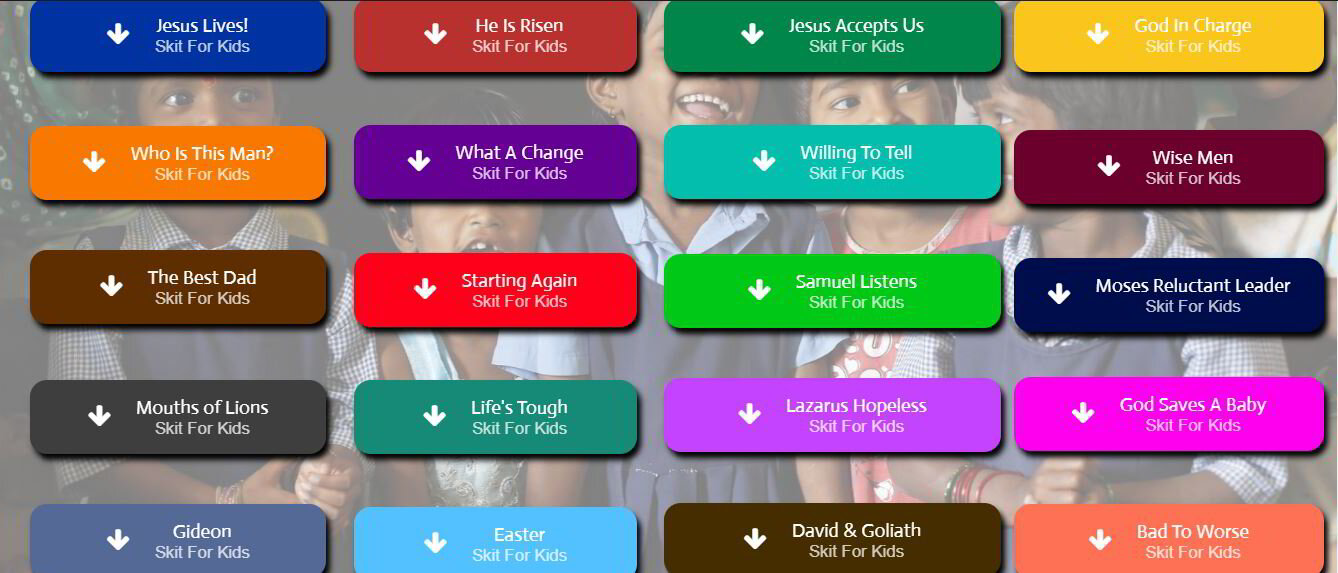Open the He Is Risen skit
The width and height of the screenshot is (1338, 573).
point(495,36)
